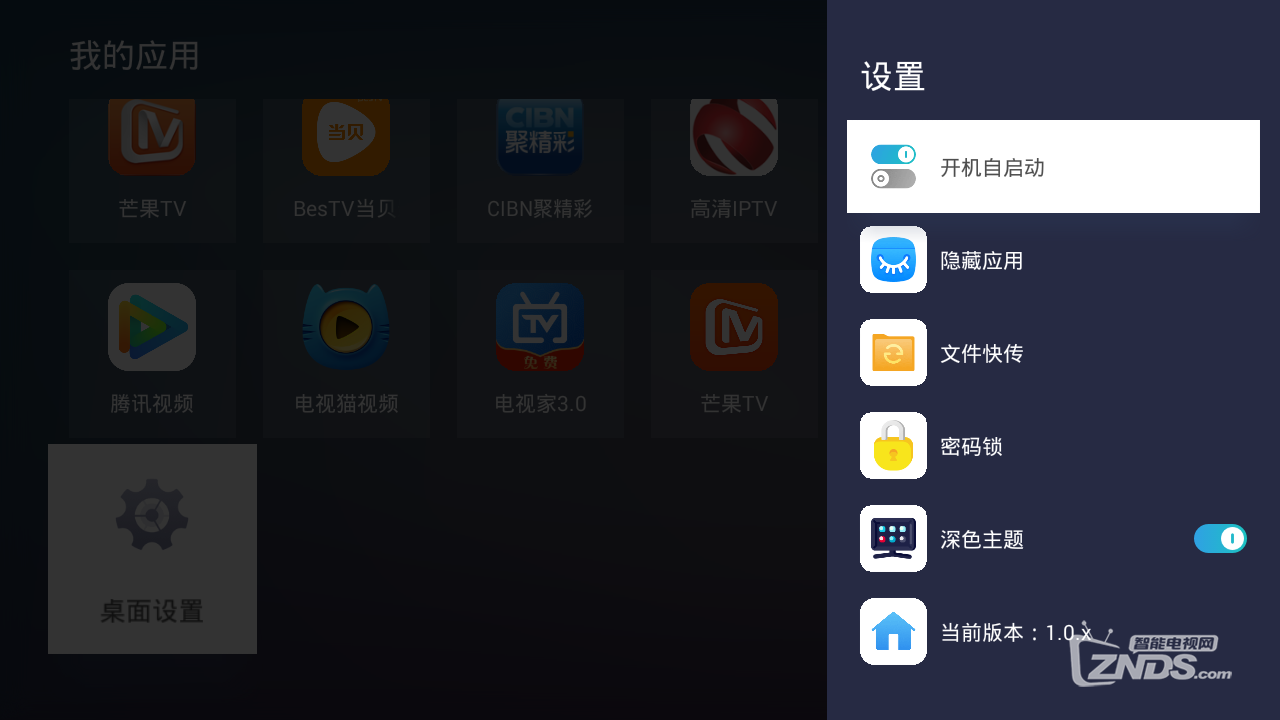This screenshot has height=720, width=1280.
Task: Open the 密码锁 password lock setting
Action: pos(1052,446)
